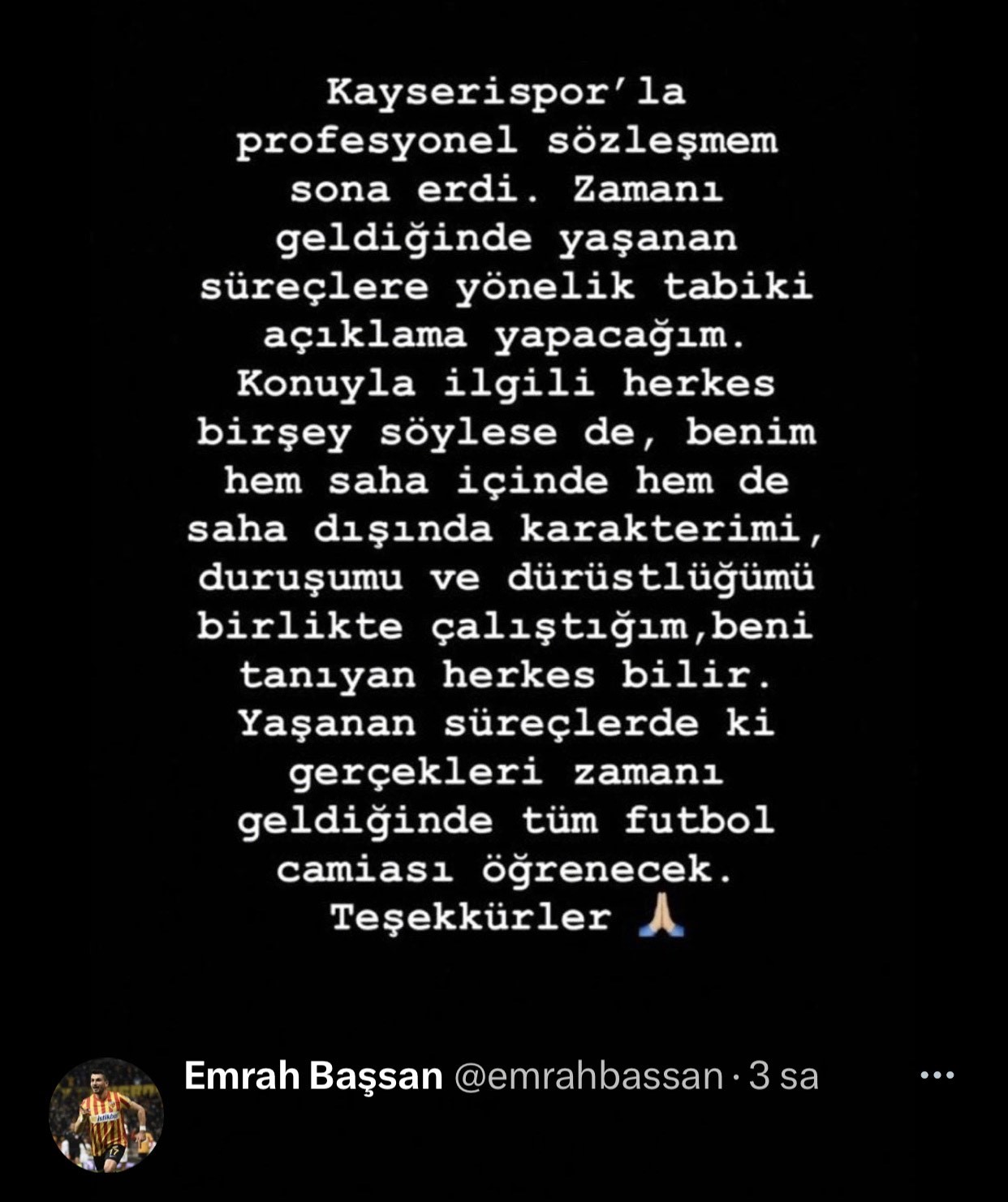Open the Emrah Başsan profile name link
The width and height of the screenshot is (1008, 1202).
(313, 1076)
